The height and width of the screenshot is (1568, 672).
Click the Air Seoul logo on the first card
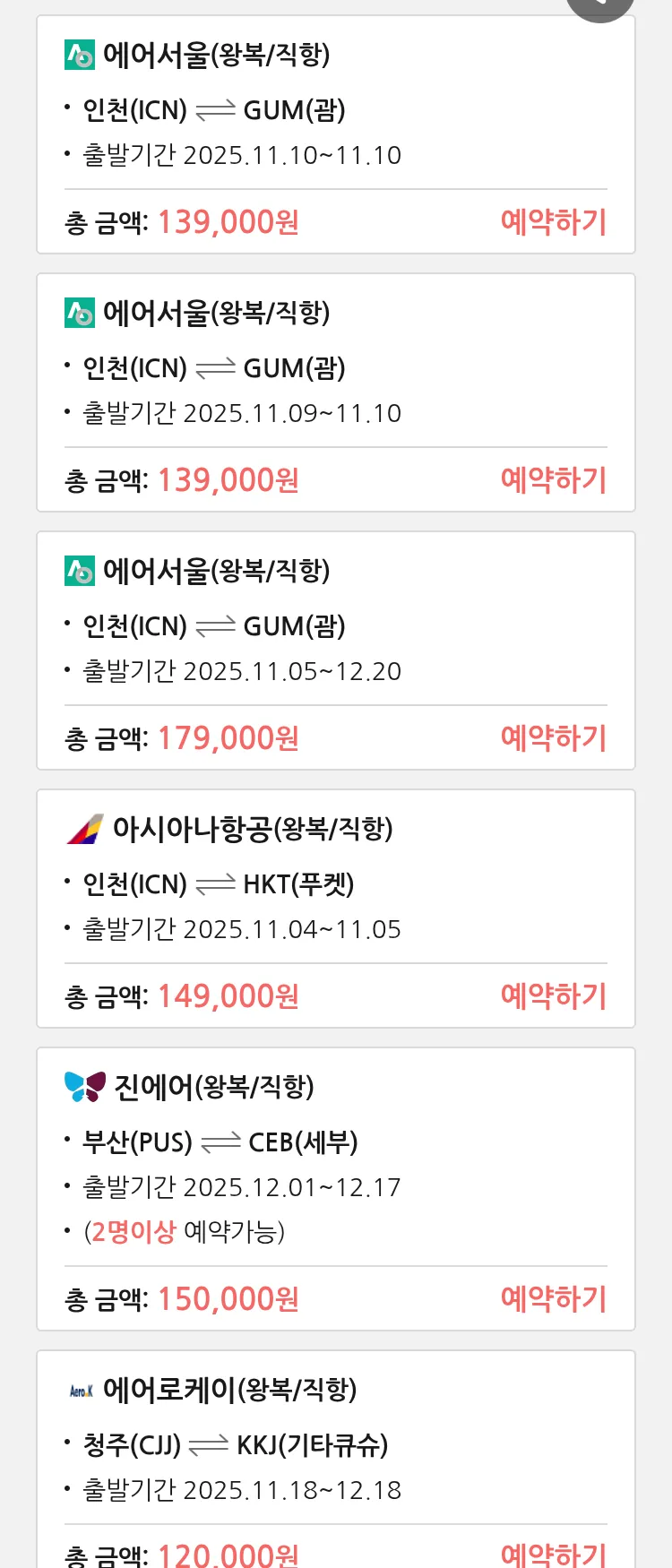coord(80,55)
